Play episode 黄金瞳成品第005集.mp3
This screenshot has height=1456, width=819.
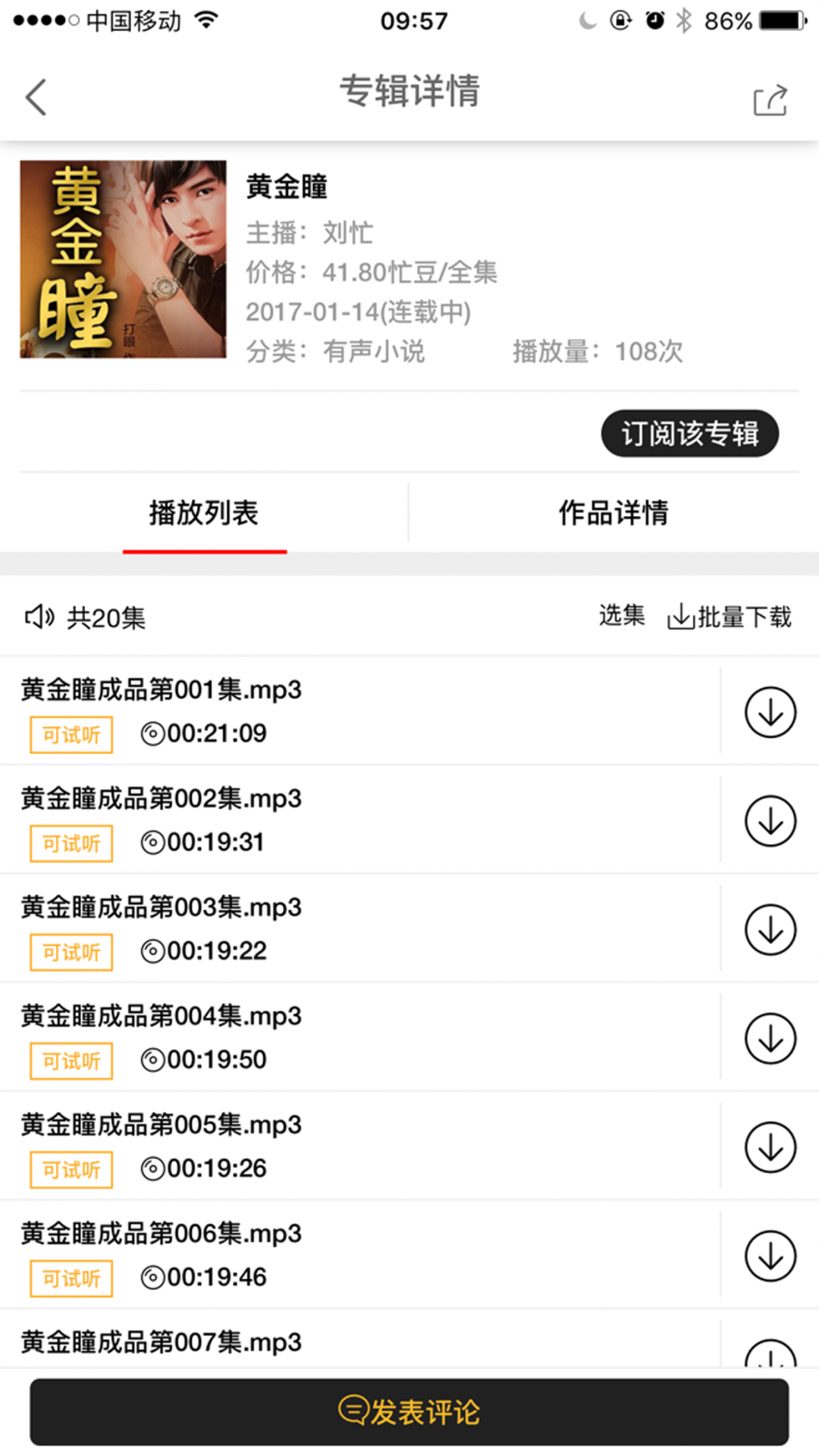161,1125
